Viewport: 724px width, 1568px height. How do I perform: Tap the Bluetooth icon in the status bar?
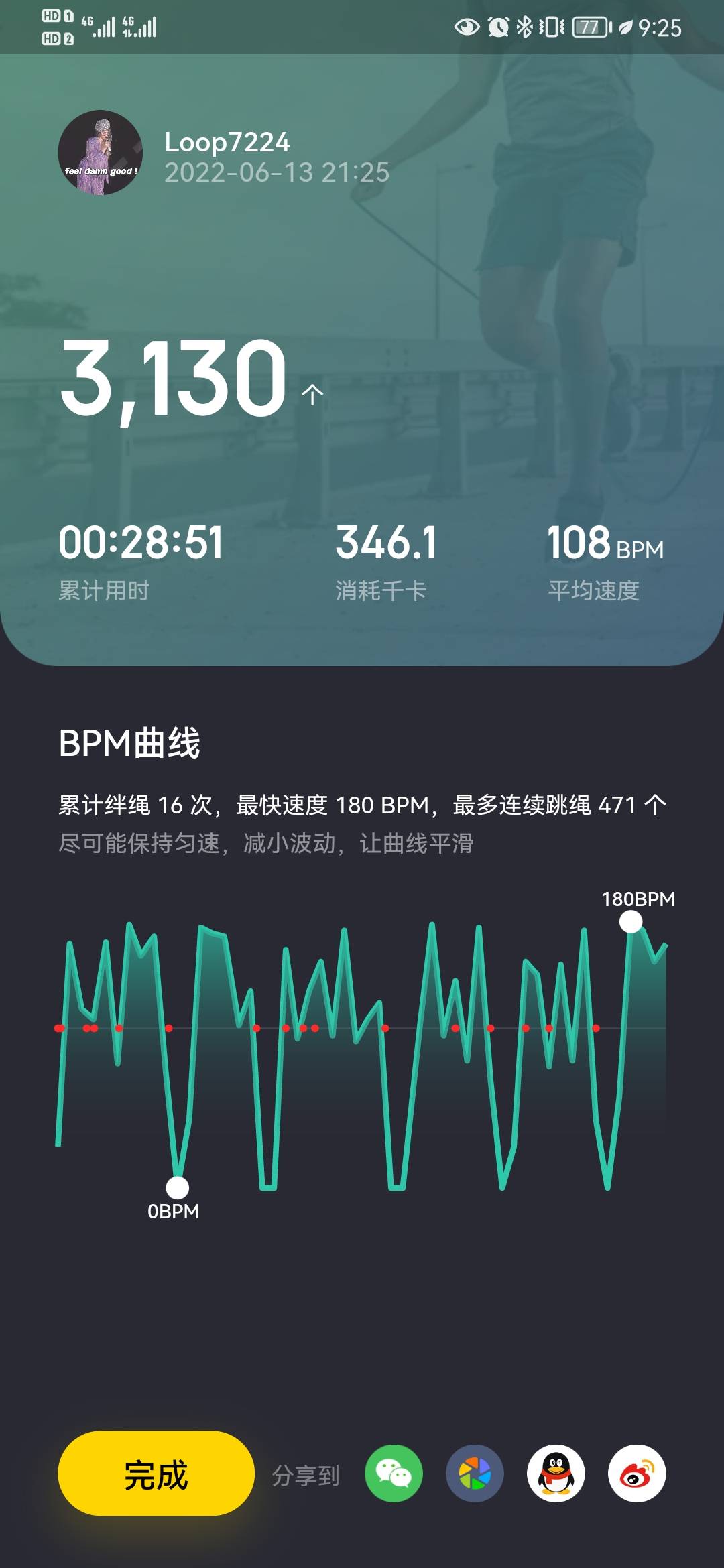pos(524,25)
